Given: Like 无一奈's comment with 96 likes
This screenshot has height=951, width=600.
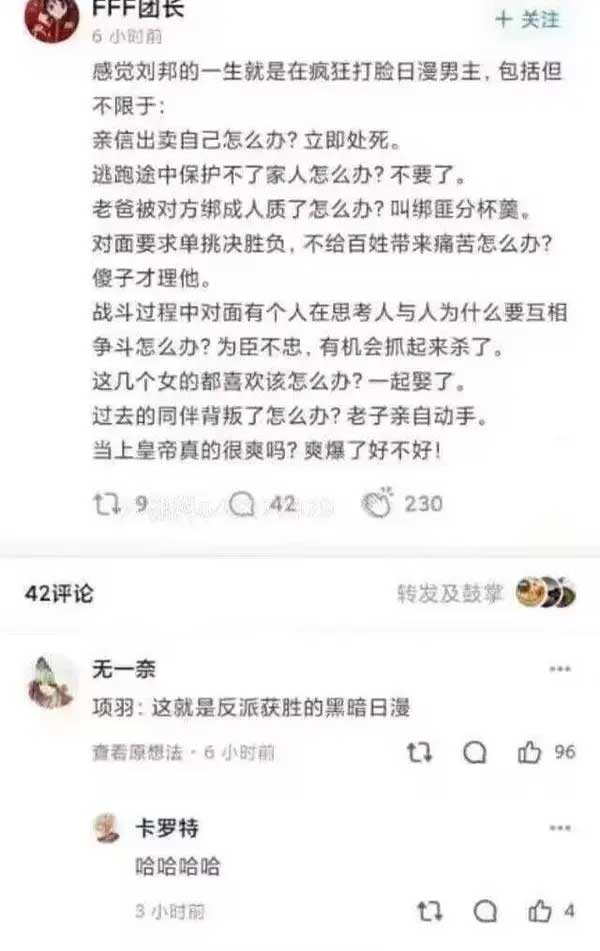Looking at the screenshot, I should click(531, 752).
